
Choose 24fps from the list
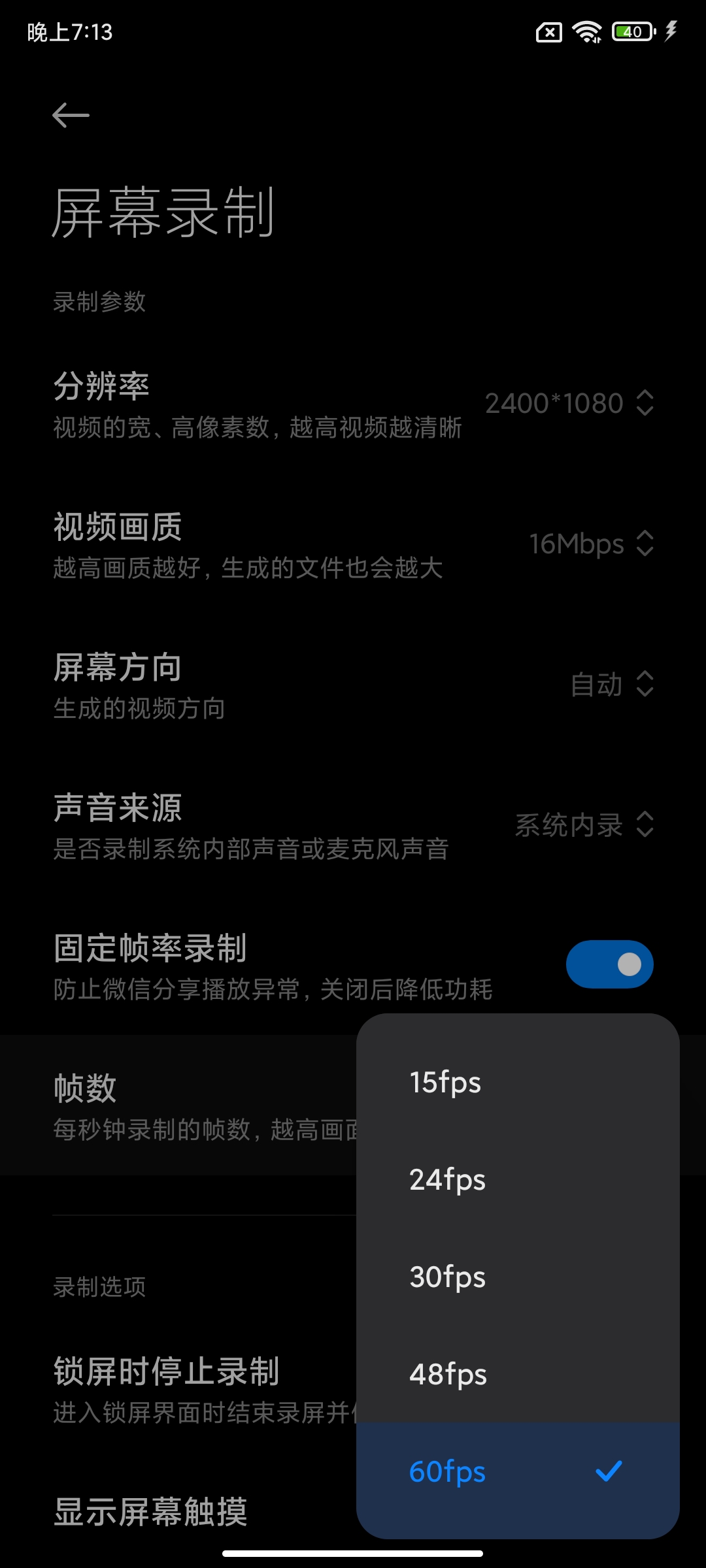[x=516, y=1180]
